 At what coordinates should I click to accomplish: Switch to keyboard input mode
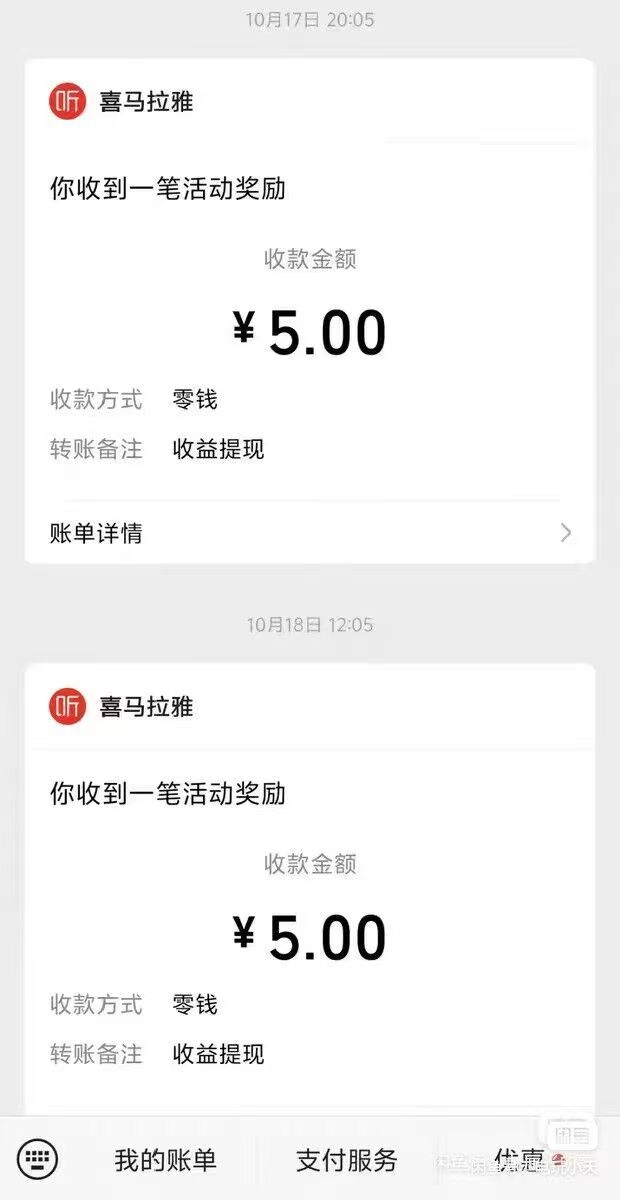[38, 1159]
